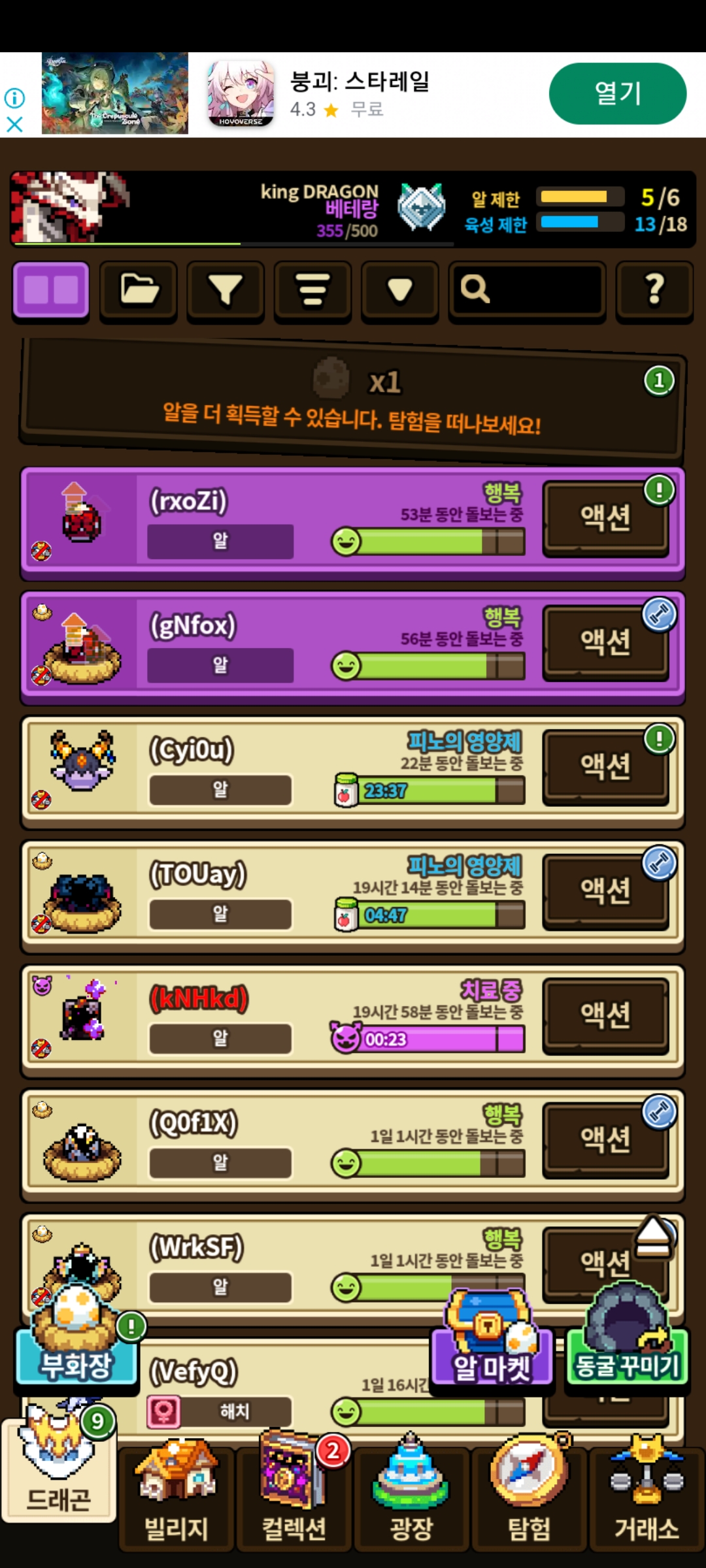The width and height of the screenshot is (706, 1568).
Task: Tap 액션 for egg rxoZi
Action: (x=606, y=519)
